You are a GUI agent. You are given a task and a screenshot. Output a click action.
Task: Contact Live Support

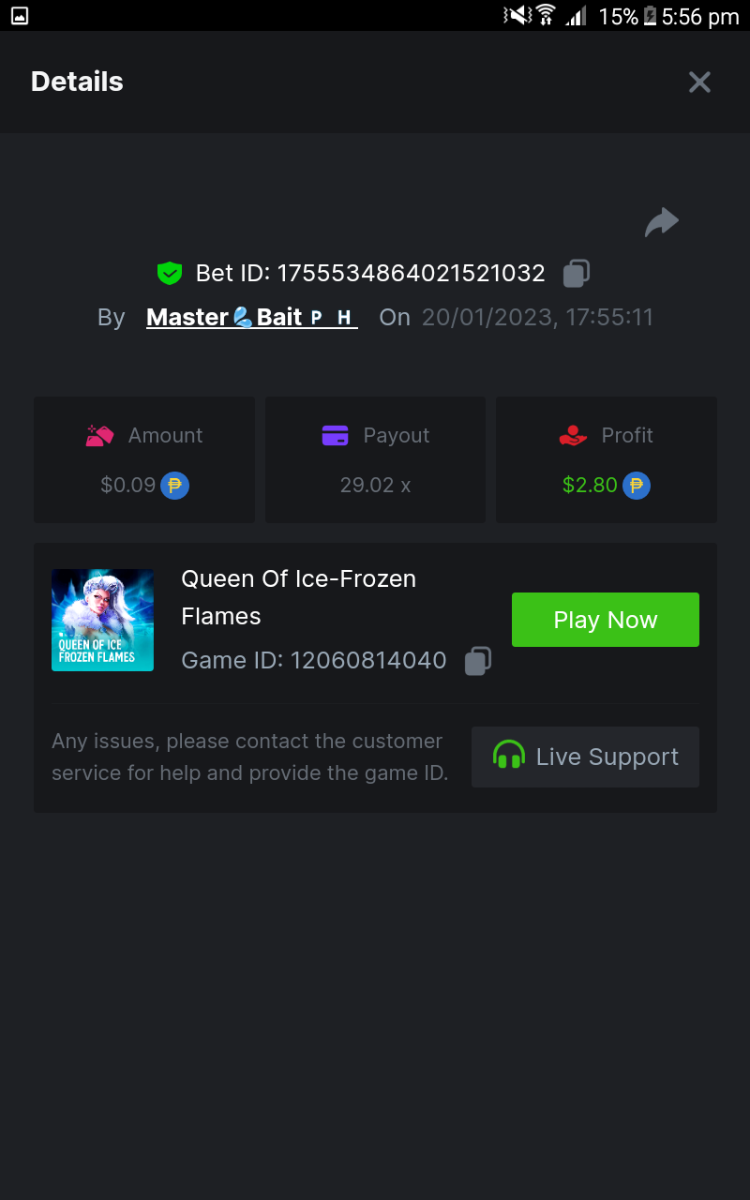pyautogui.click(x=585, y=757)
